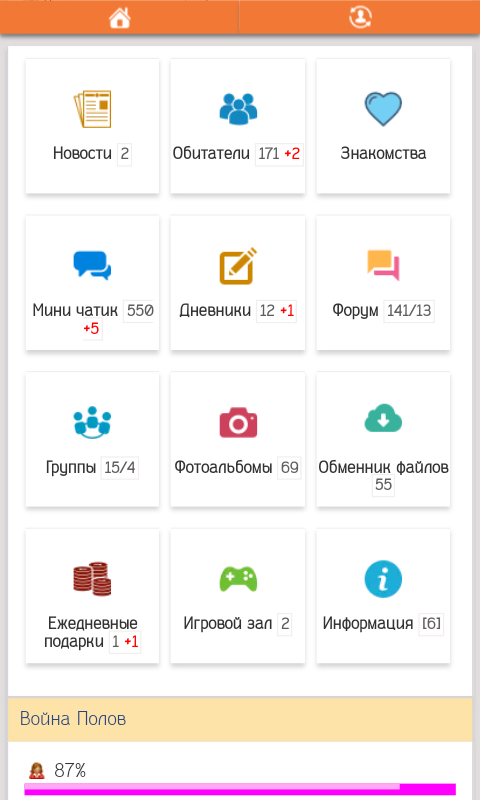Open the Информация tile

point(383,596)
